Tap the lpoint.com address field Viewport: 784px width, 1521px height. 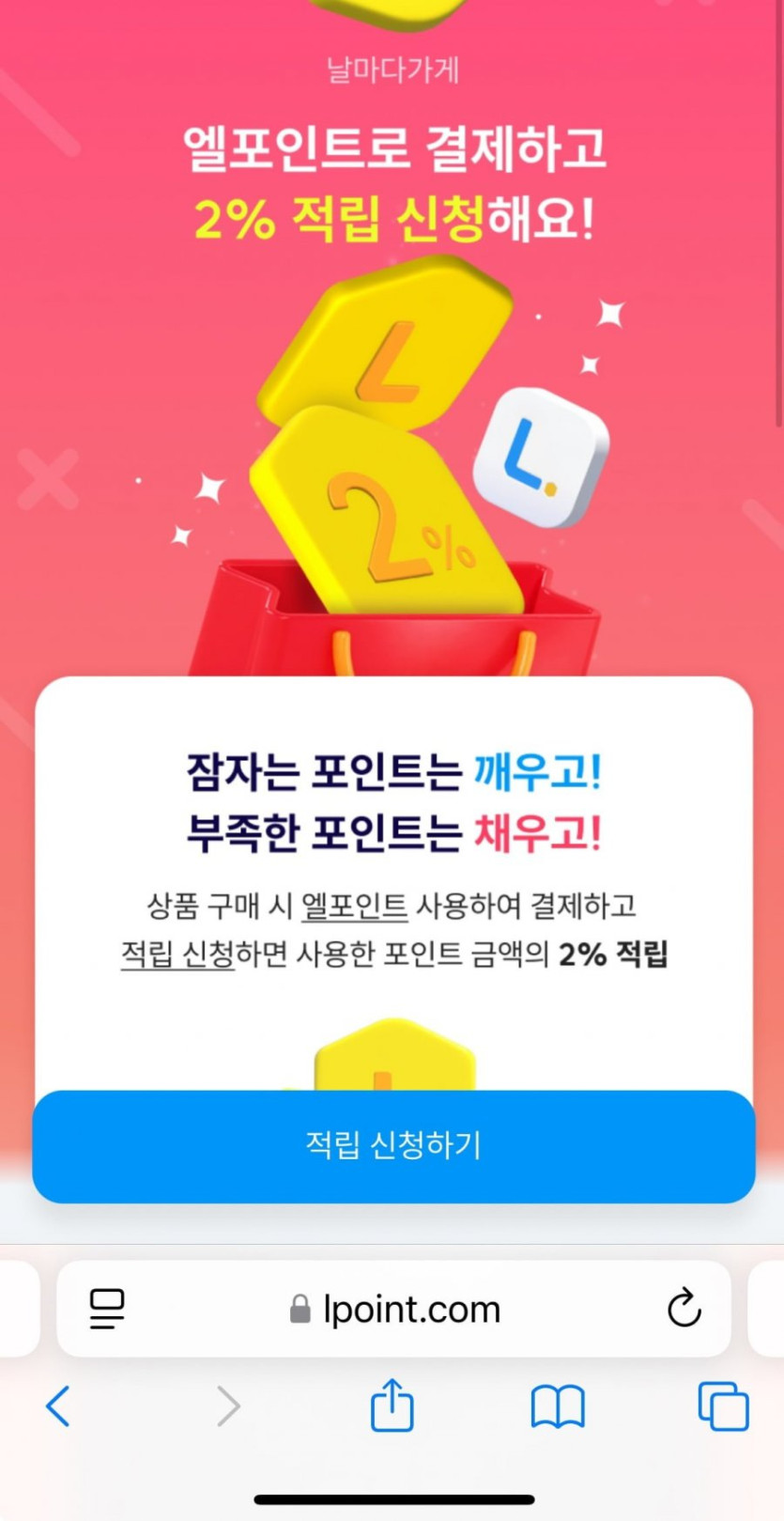(396, 1309)
